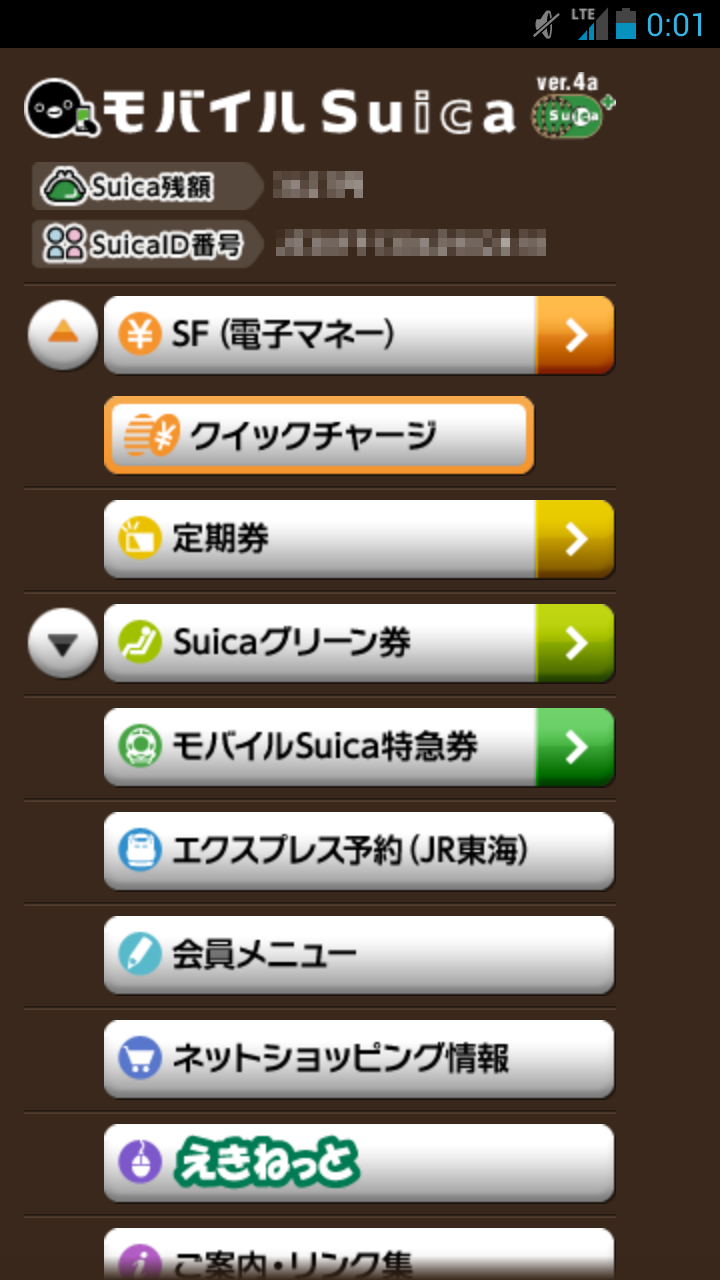Viewport: 720px width, 1280px height.
Task: Open the えきねっと button
Action: [x=358, y=1163]
